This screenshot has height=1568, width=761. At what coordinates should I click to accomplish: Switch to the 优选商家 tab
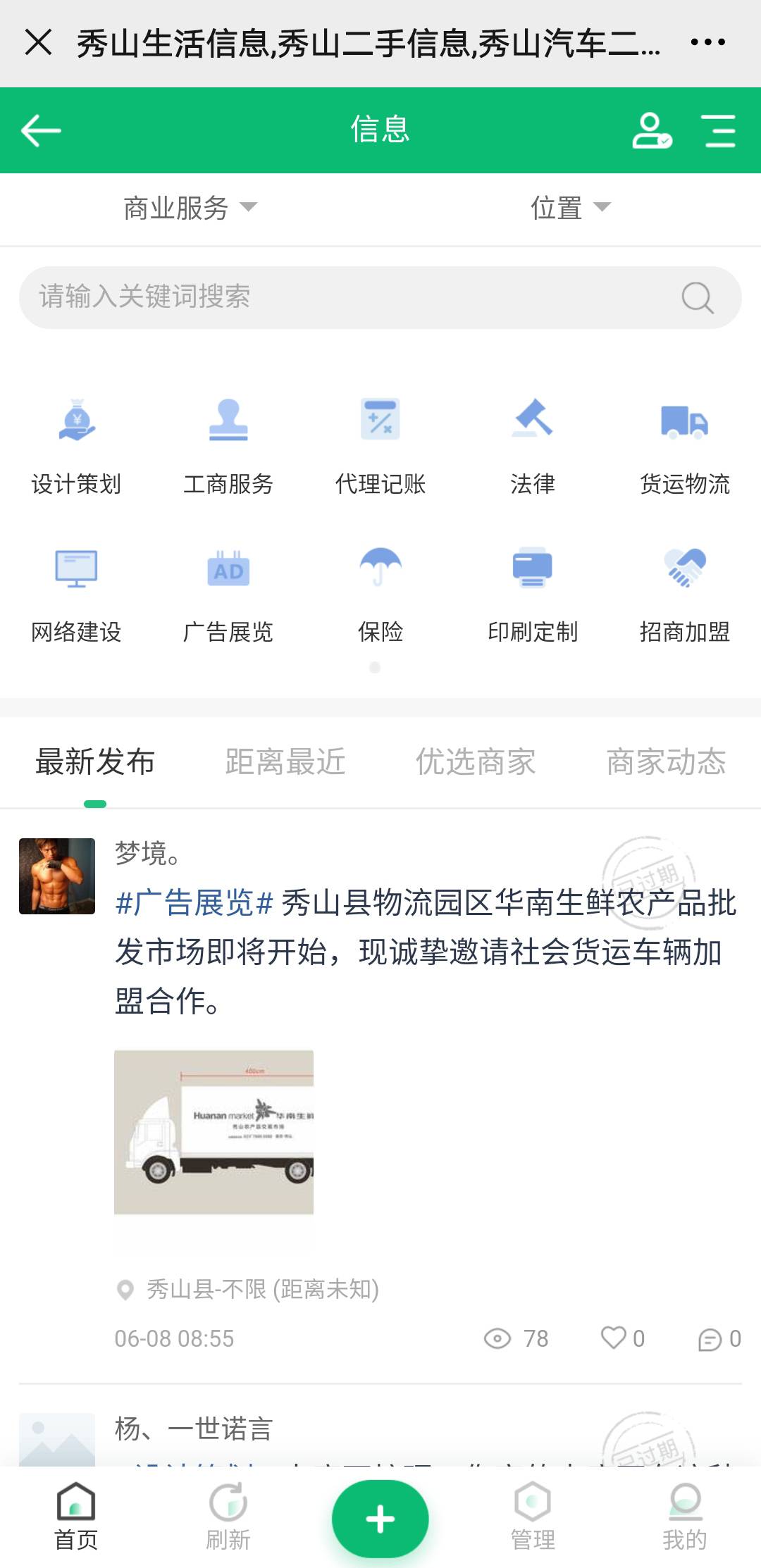[476, 762]
